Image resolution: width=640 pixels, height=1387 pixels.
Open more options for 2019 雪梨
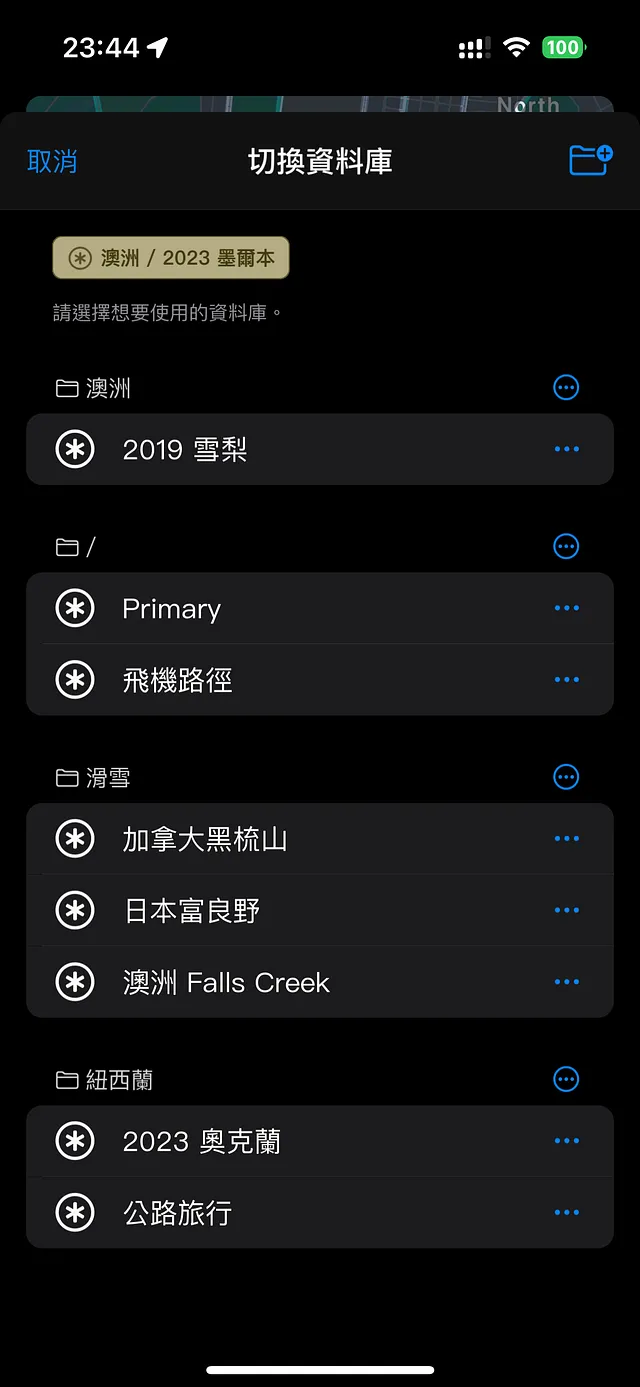click(566, 450)
